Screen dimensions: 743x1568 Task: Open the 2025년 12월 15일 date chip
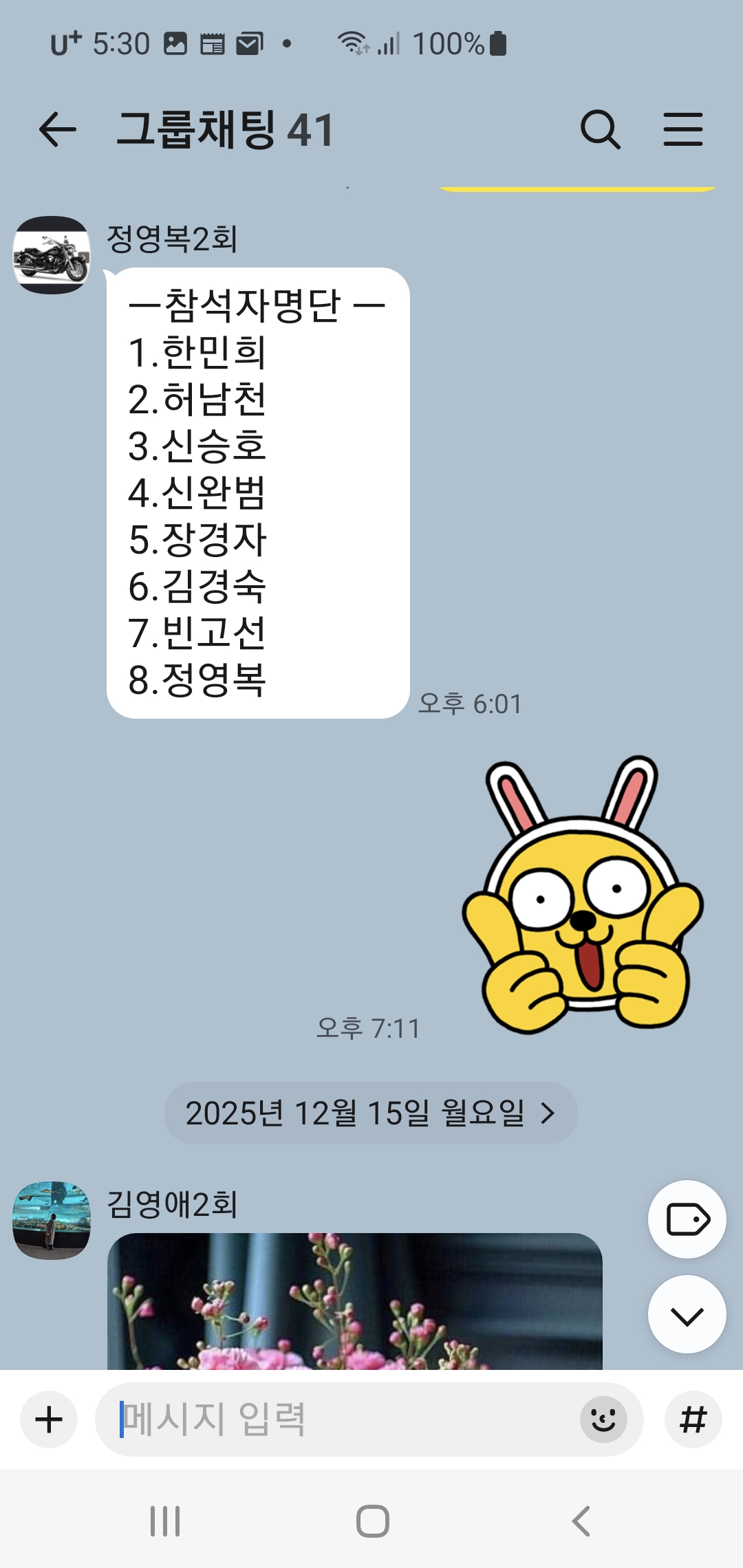pos(370,1113)
